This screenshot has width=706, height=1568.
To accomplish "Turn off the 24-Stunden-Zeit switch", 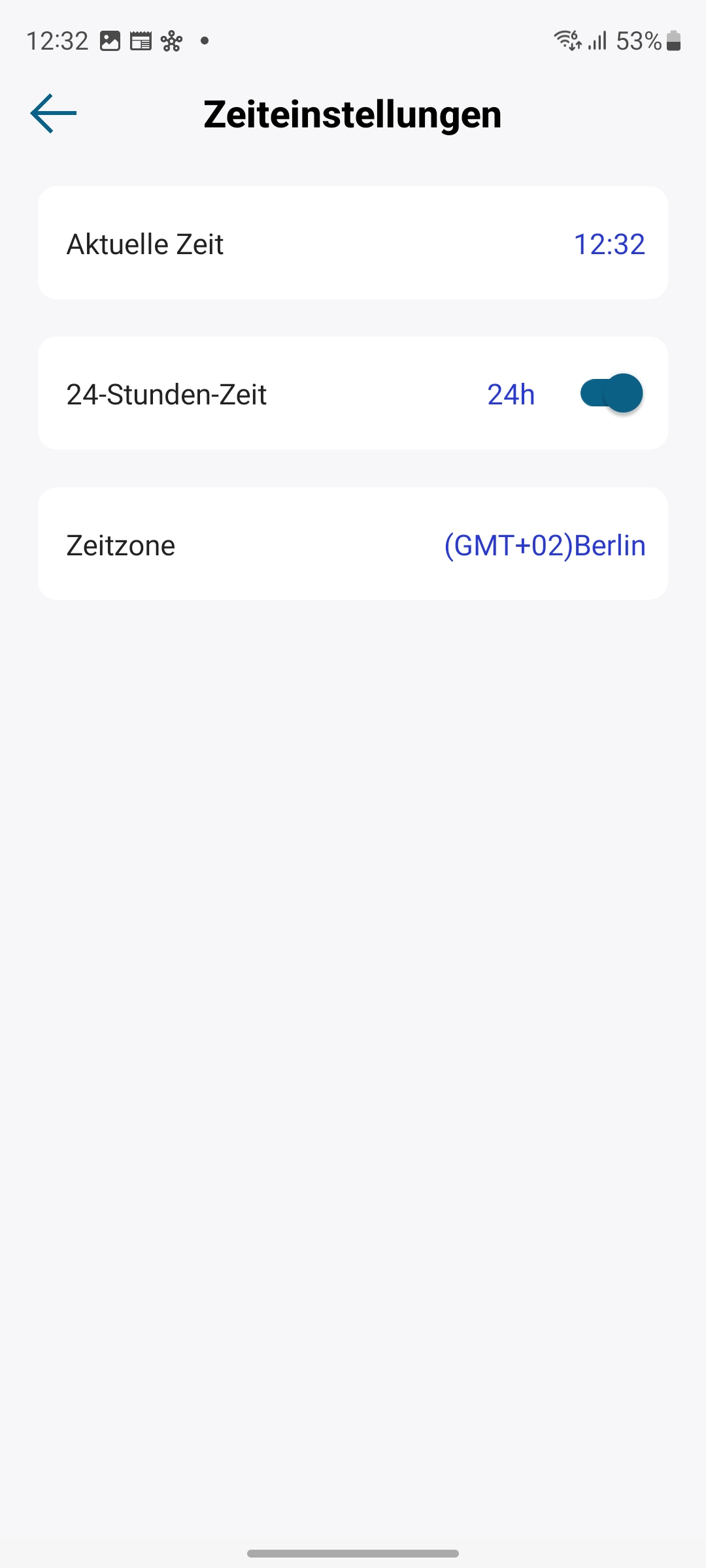I will point(611,393).
